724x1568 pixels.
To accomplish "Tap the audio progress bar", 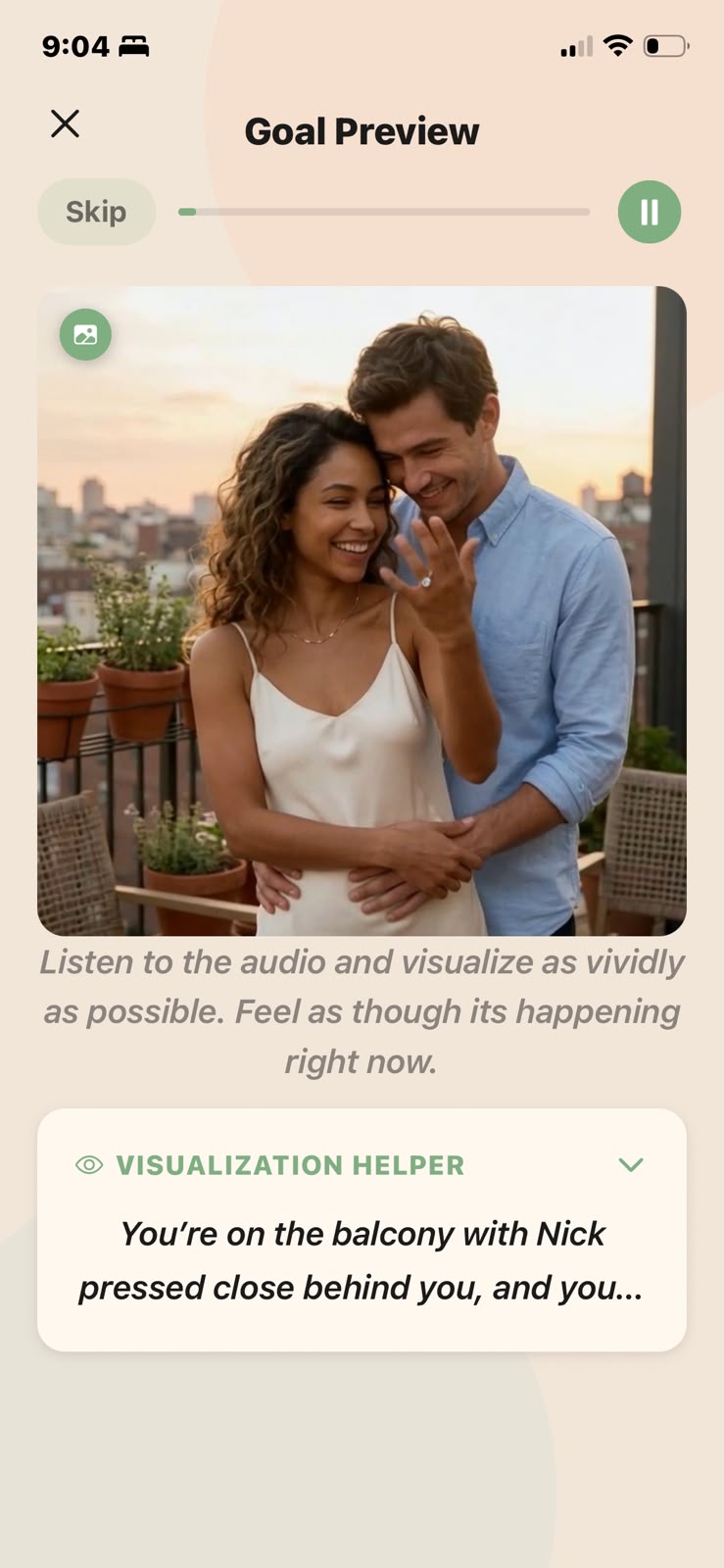I will [x=384, y=212].
